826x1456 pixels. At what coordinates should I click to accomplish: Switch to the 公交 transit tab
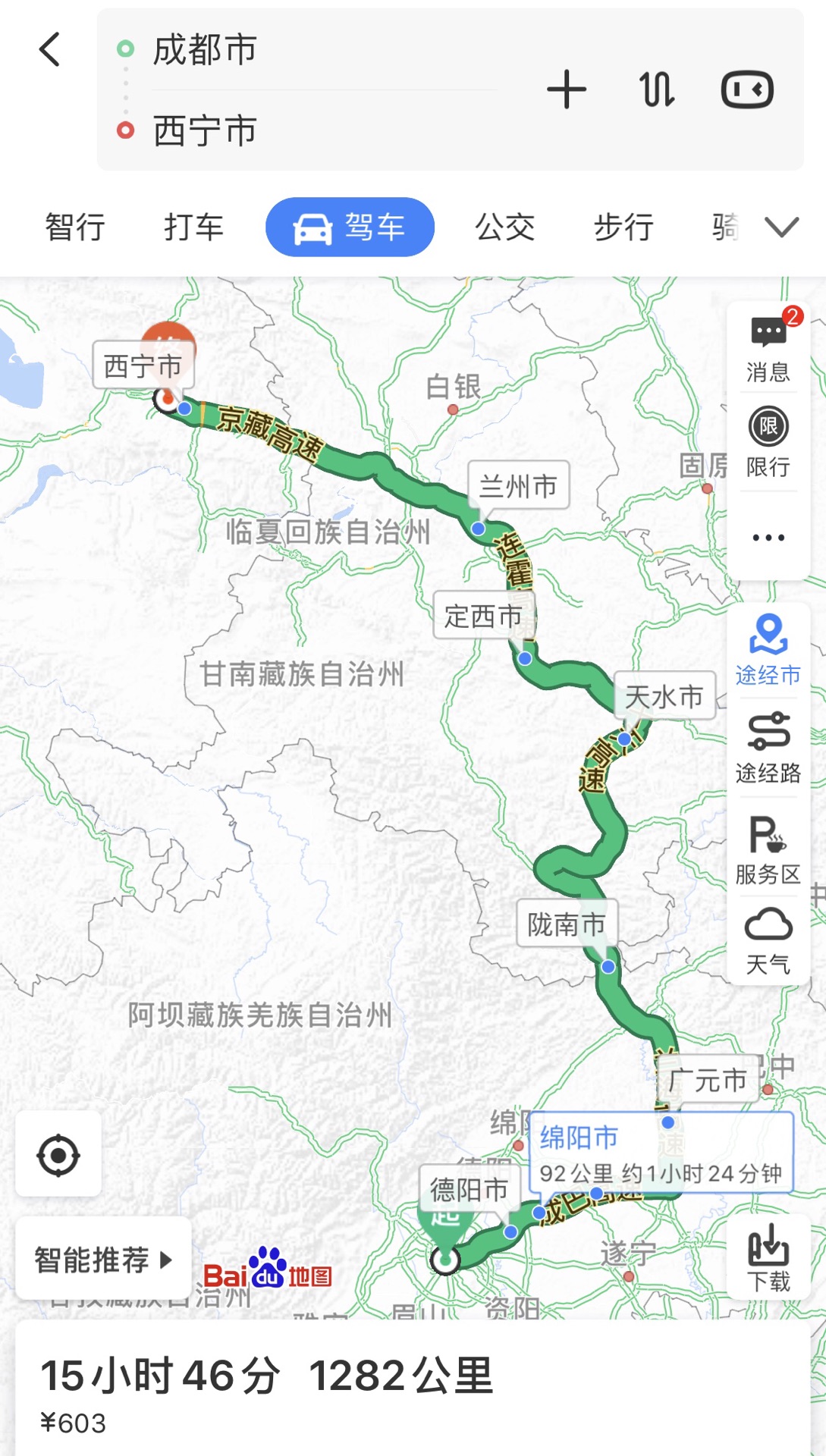505,227
